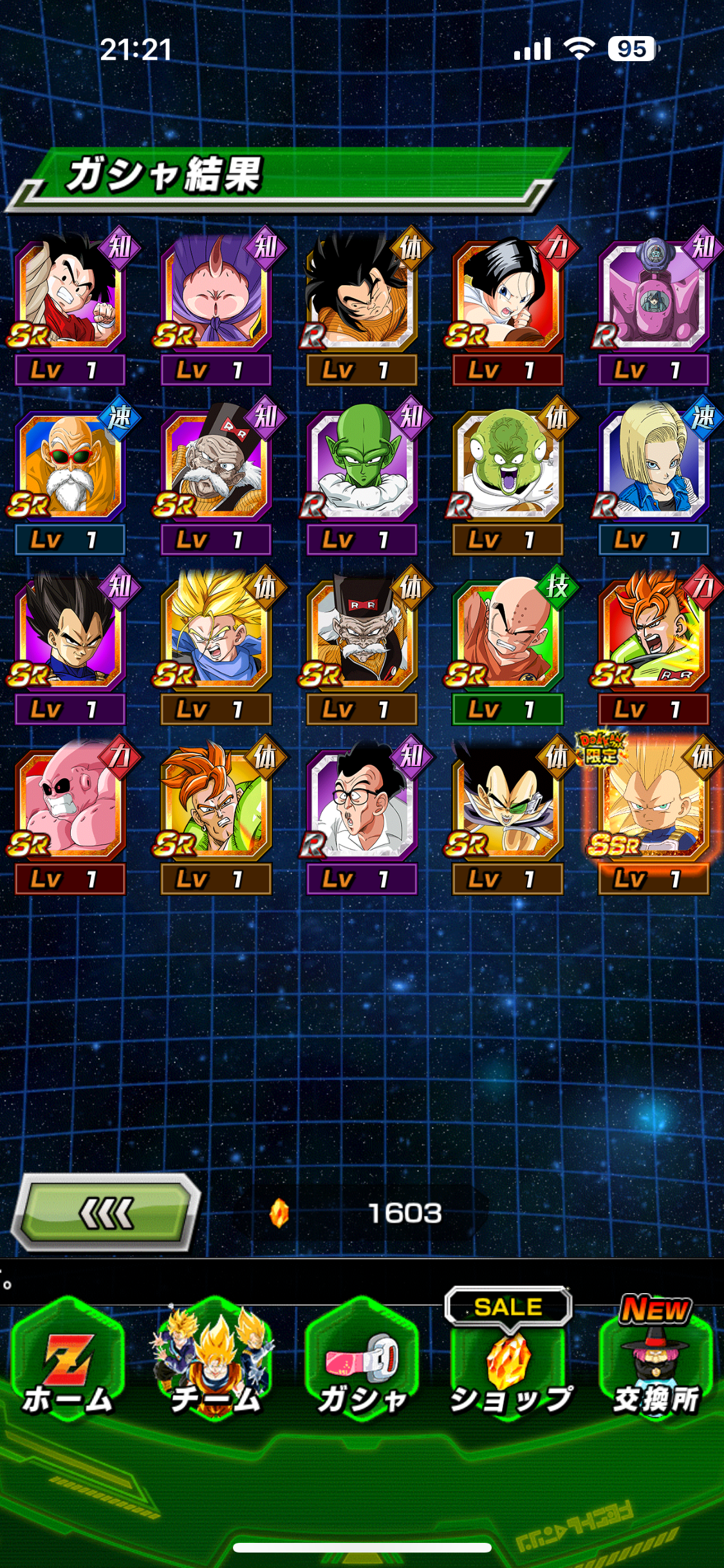Tap the green back arrow button
This screenshot has height=1568, width=724.
click(106, 1213)
